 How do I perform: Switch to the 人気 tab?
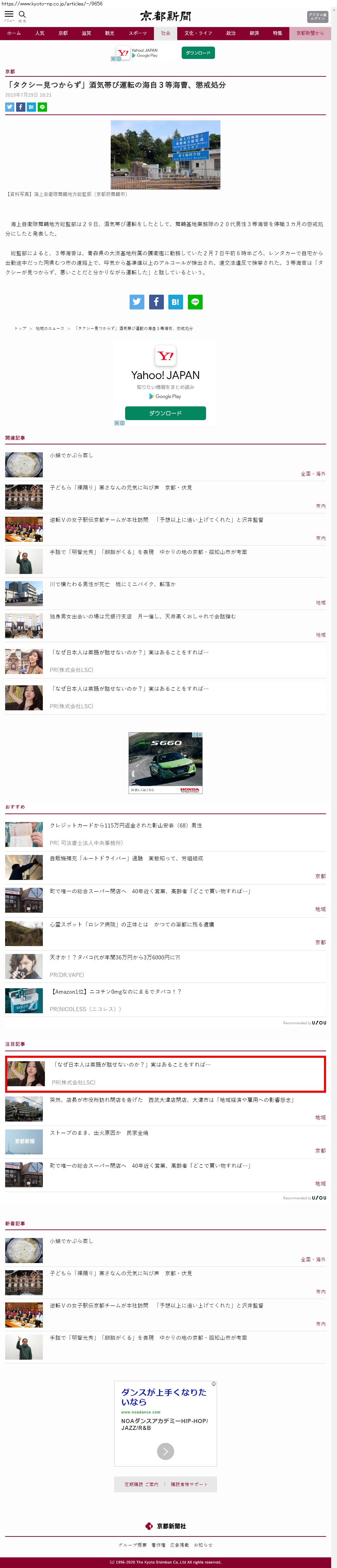[40, 34]
